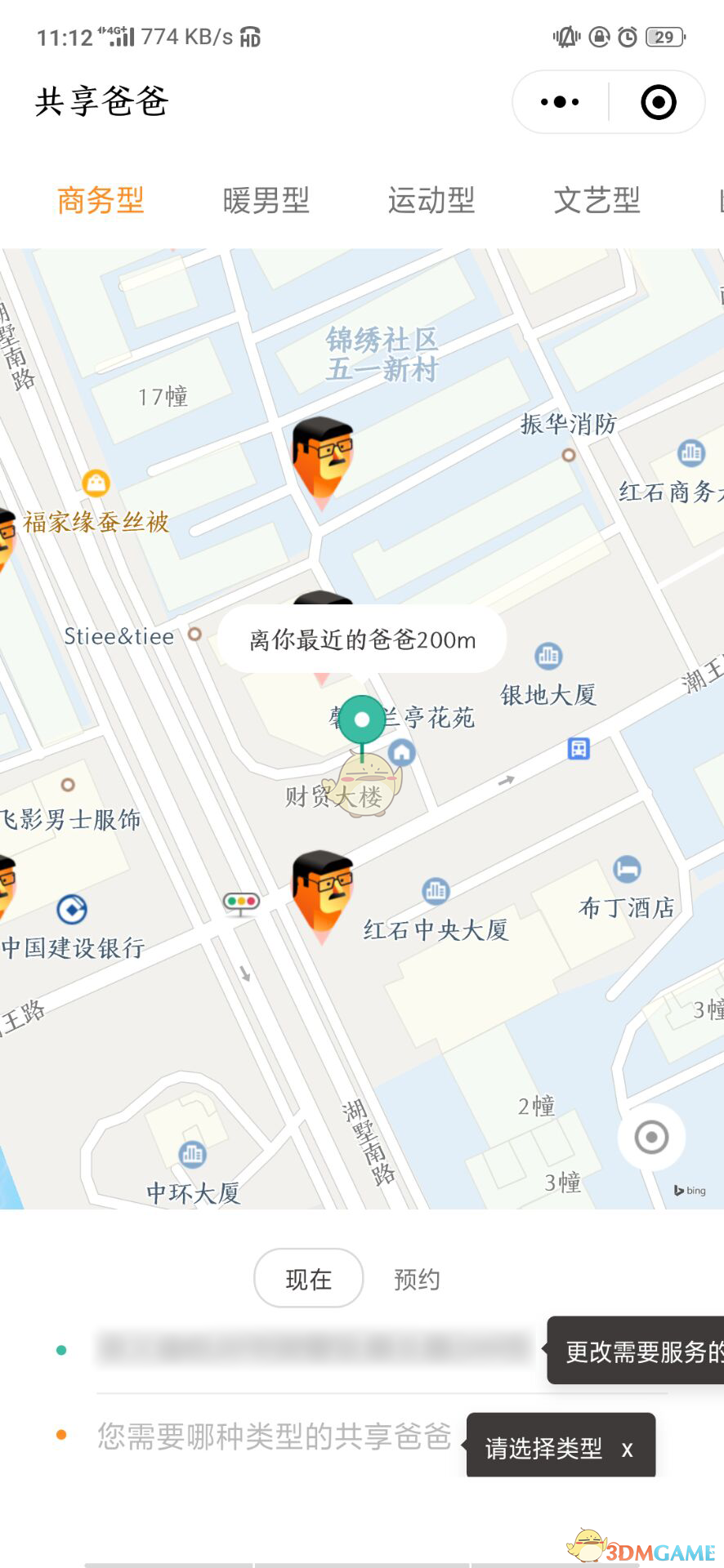Open the 运动型 category tab
Screen dimensions: 724x1568
pos(431,200)
